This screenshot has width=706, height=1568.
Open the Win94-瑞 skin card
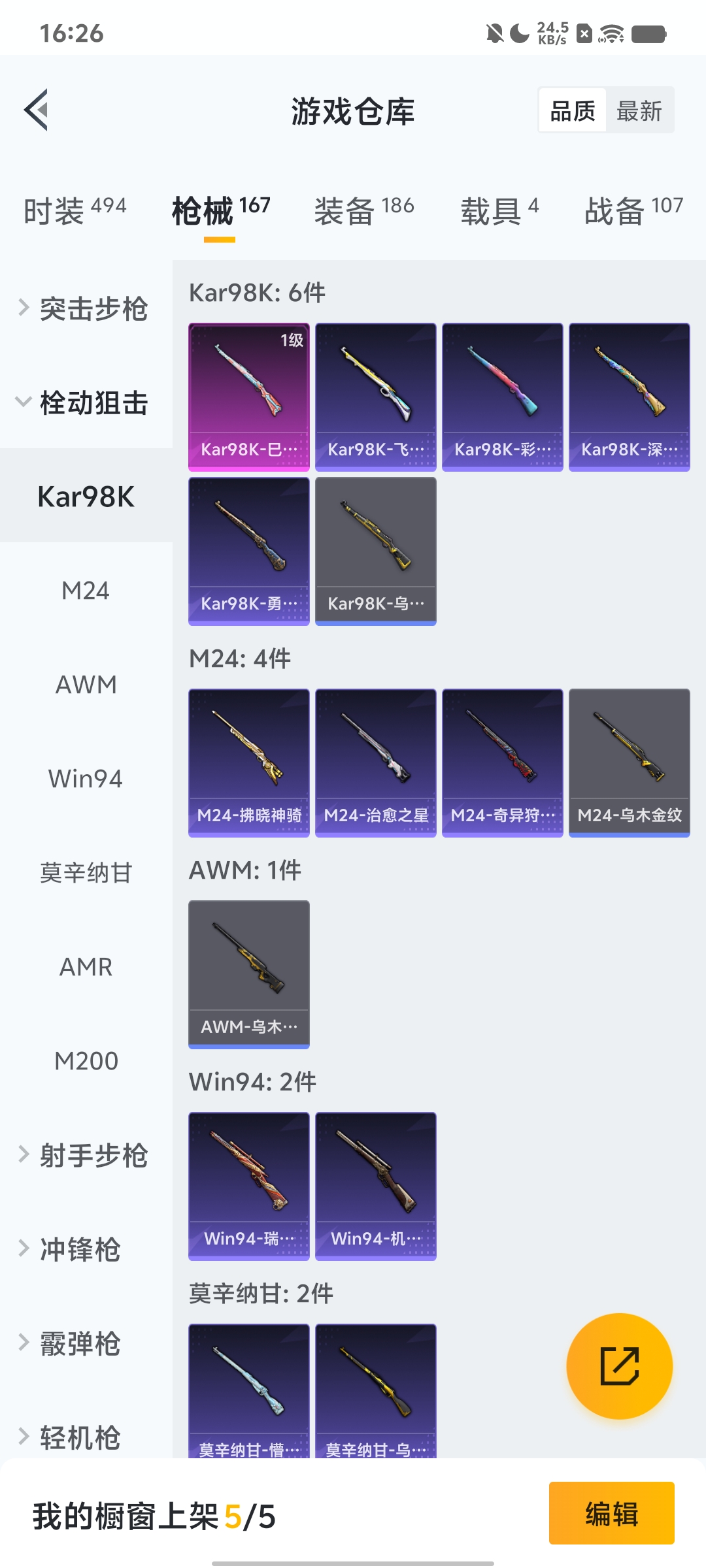(248, 1186)
